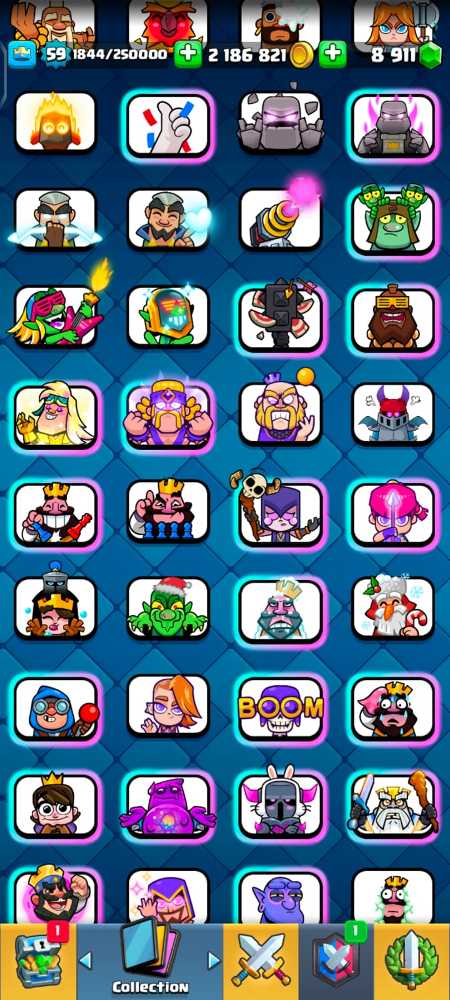Open the chest shop tab
This screenshot has height=1000, width=450.
(38, 962)
